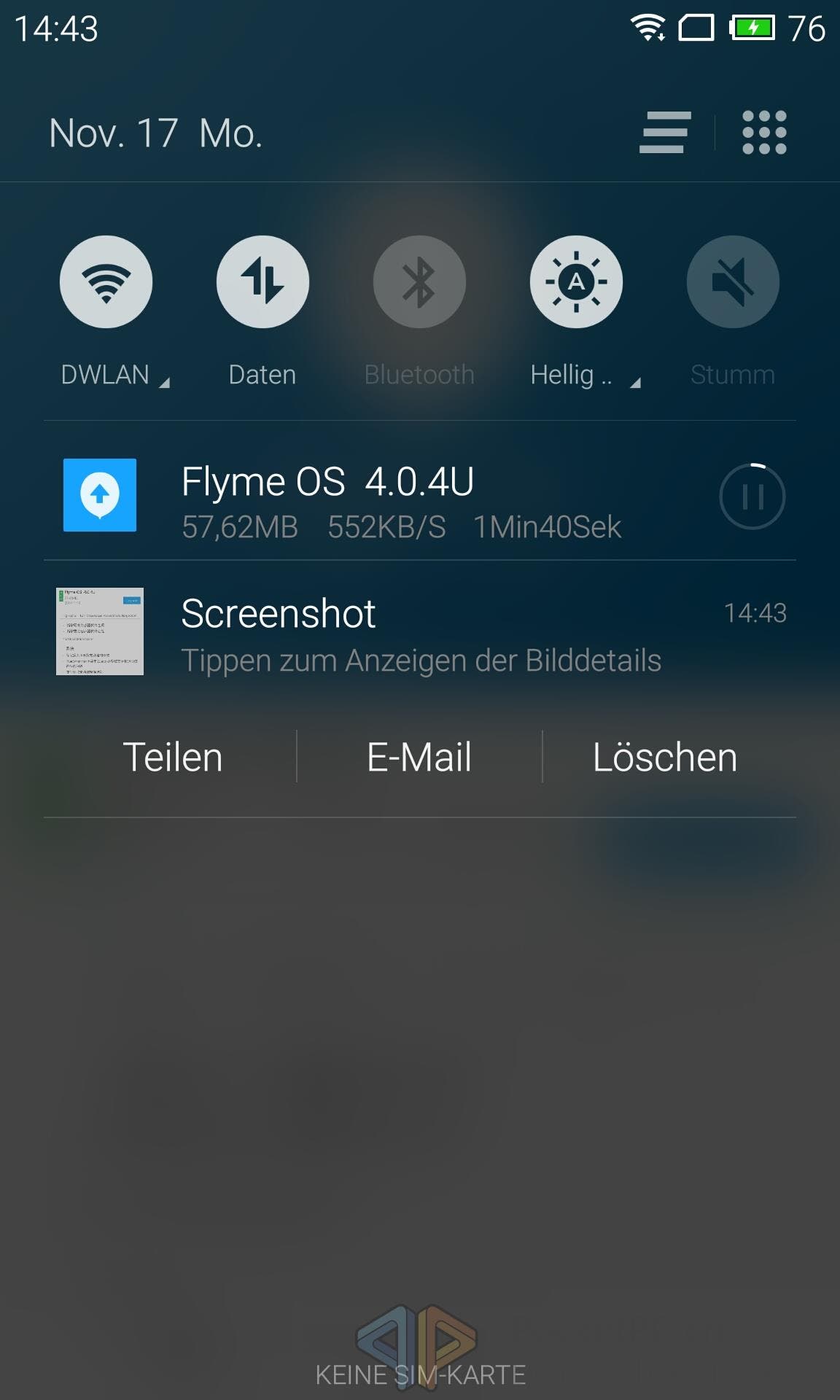
Task: Open the full quick settings grid
Action: click(x=764, y=133)
